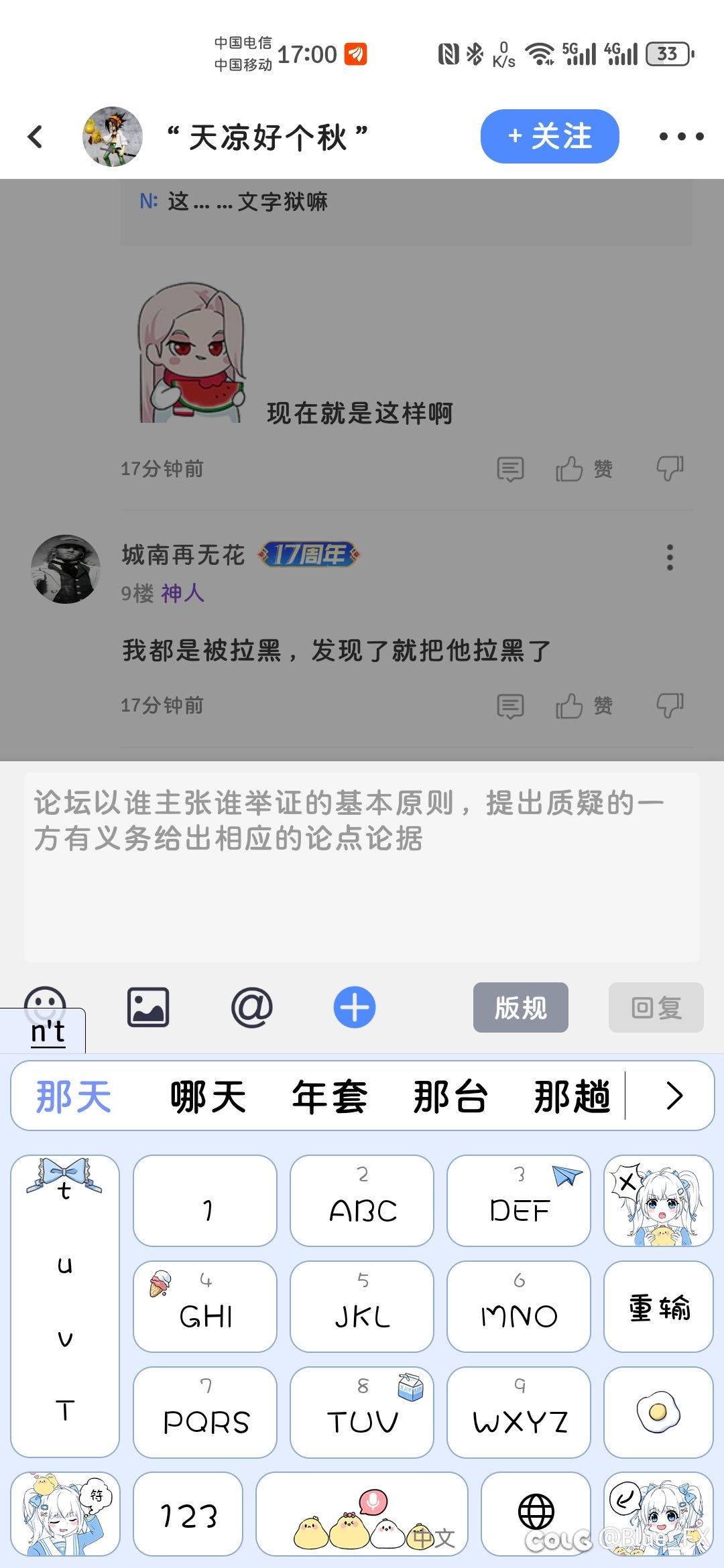Select the candidate word 那天
Screen dimensions: 724x1568
tap(74, 1097)
